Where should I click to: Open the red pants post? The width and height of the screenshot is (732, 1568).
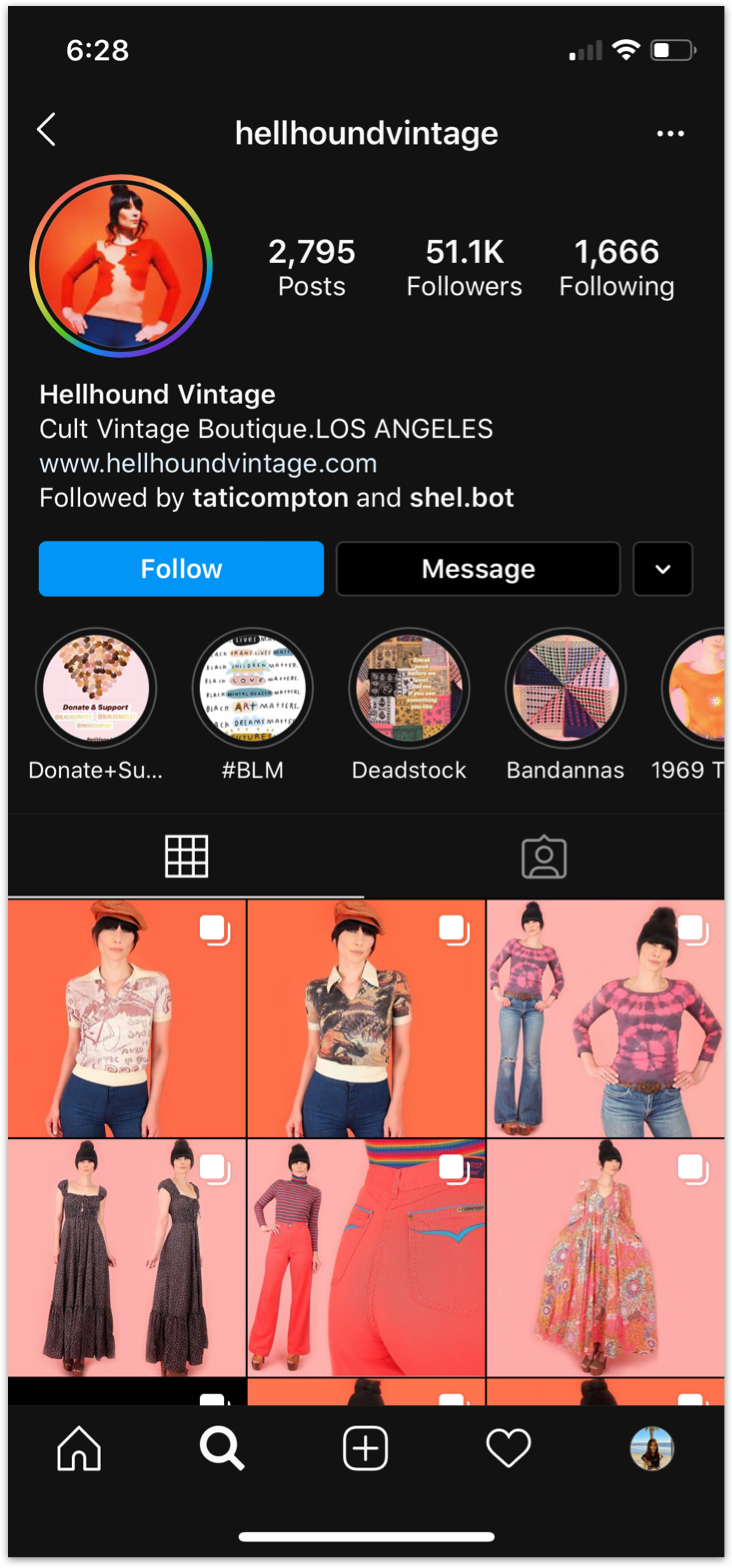point(366,1258)
